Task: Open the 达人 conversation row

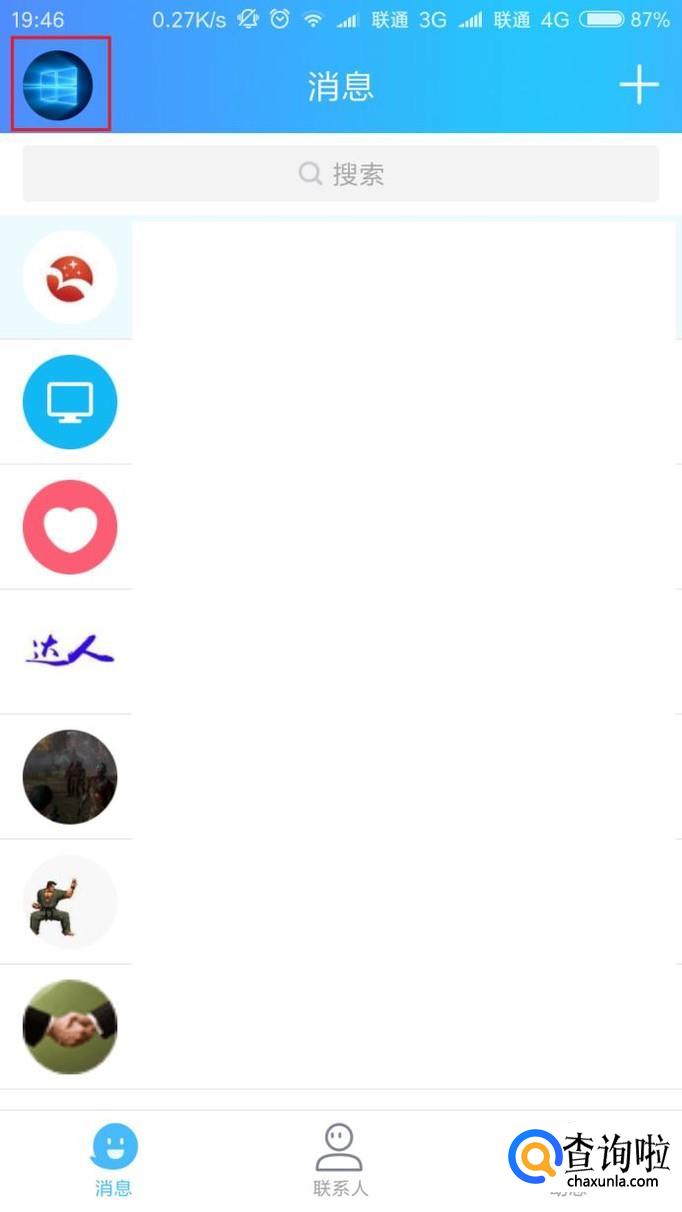Action: 70,652
